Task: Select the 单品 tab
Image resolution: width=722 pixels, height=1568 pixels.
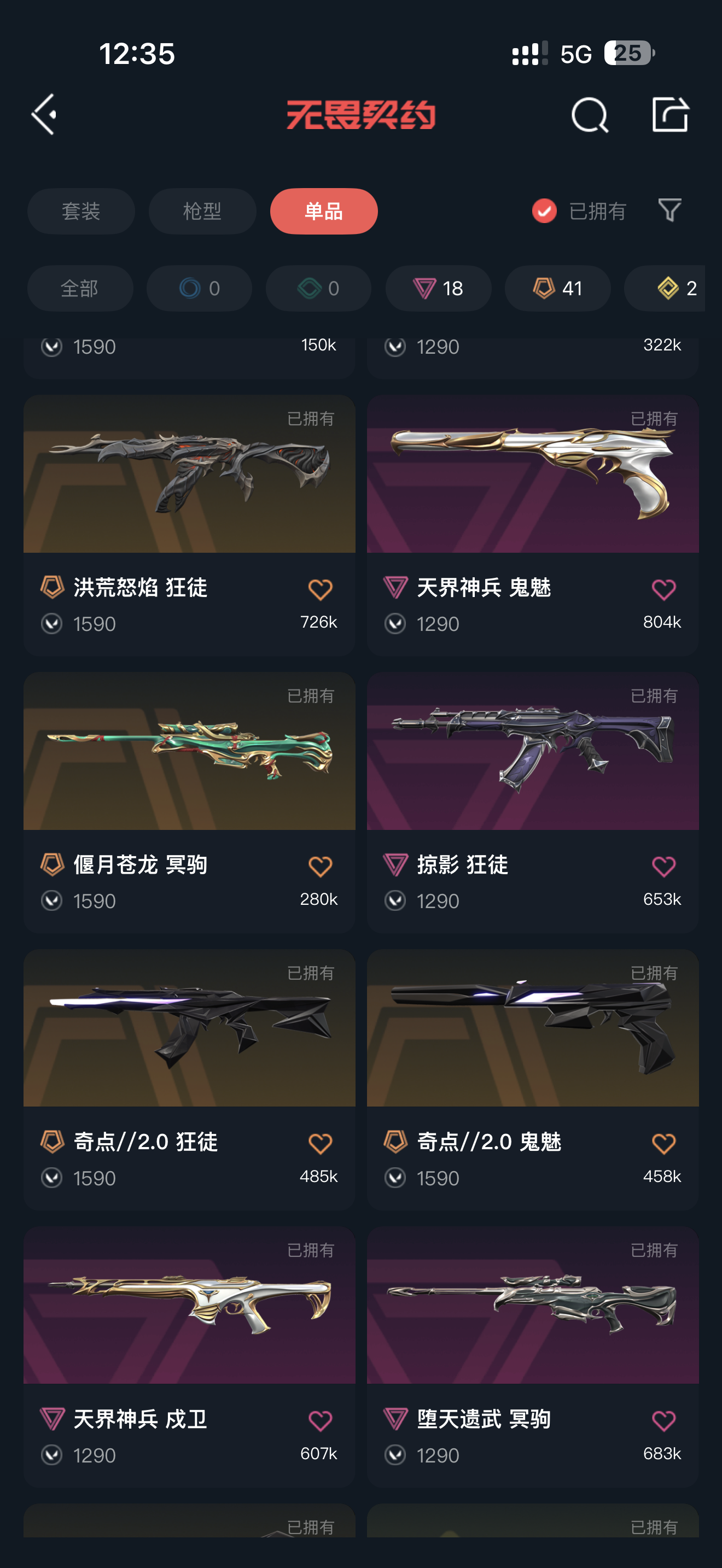Action: tap(323, 211)
